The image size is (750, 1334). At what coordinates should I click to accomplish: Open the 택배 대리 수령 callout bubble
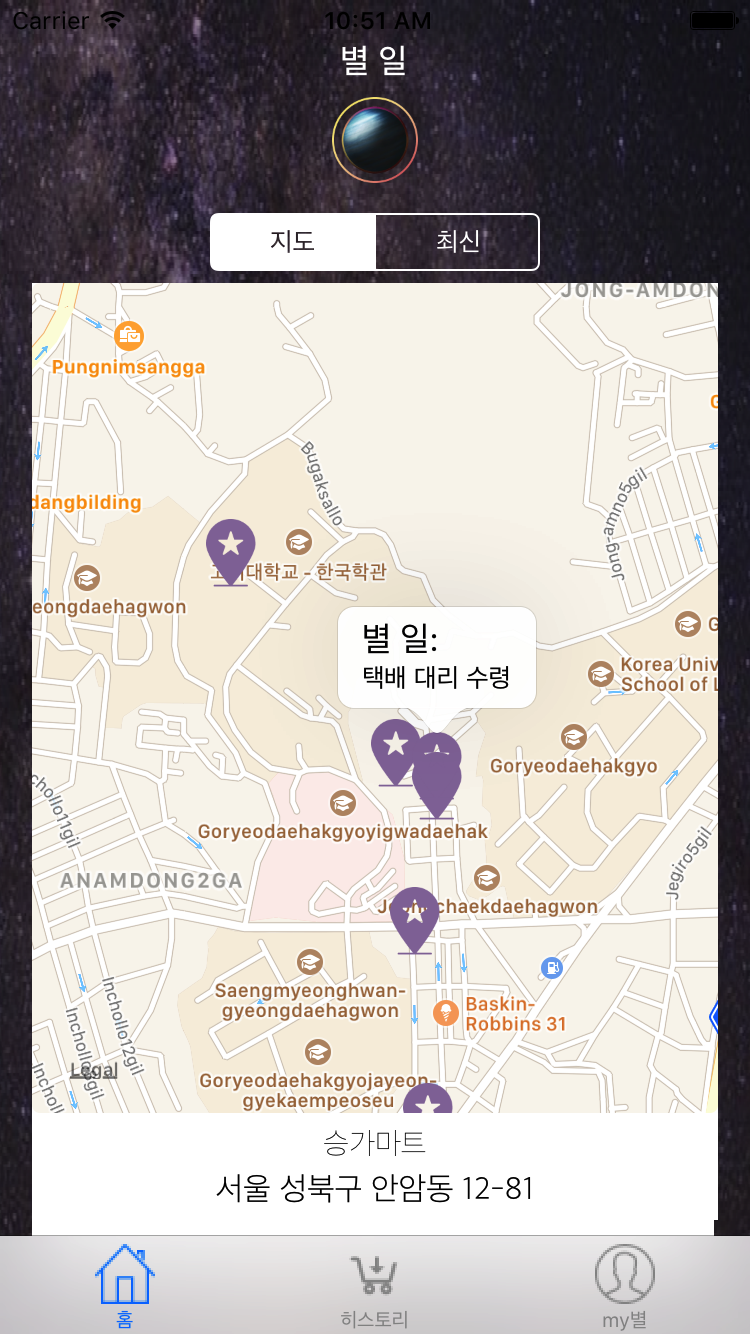437,658
